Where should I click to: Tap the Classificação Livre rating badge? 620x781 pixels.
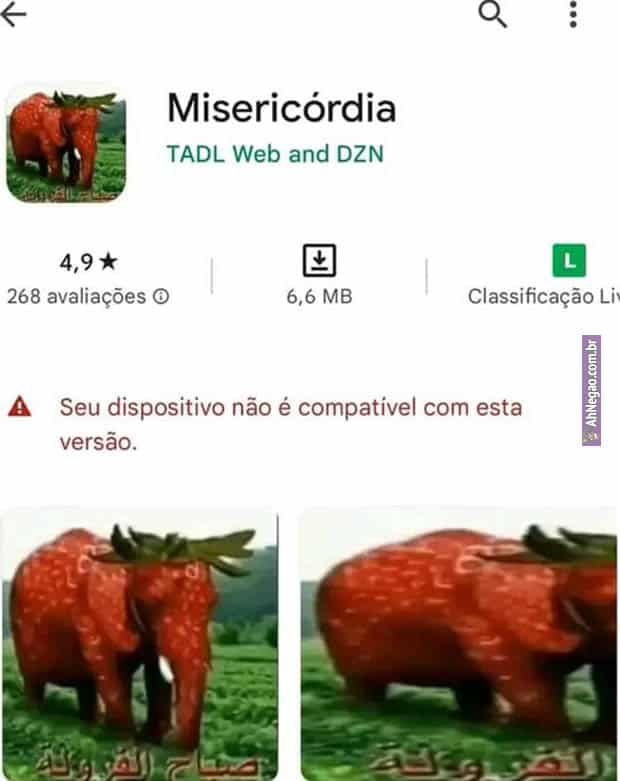[x=569, y=262]
